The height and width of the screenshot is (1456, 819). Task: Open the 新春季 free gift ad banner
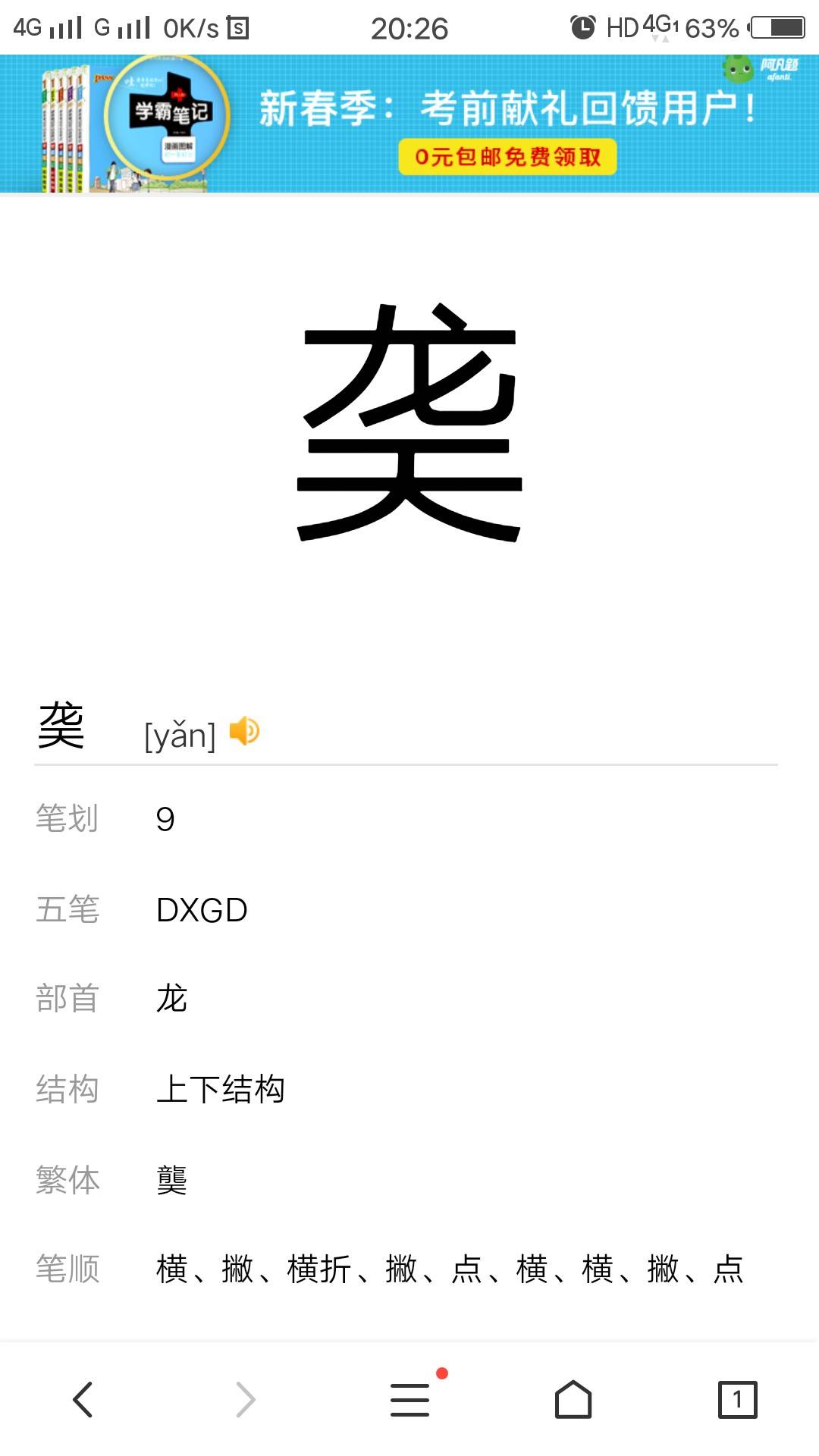(x=409, y=124)
